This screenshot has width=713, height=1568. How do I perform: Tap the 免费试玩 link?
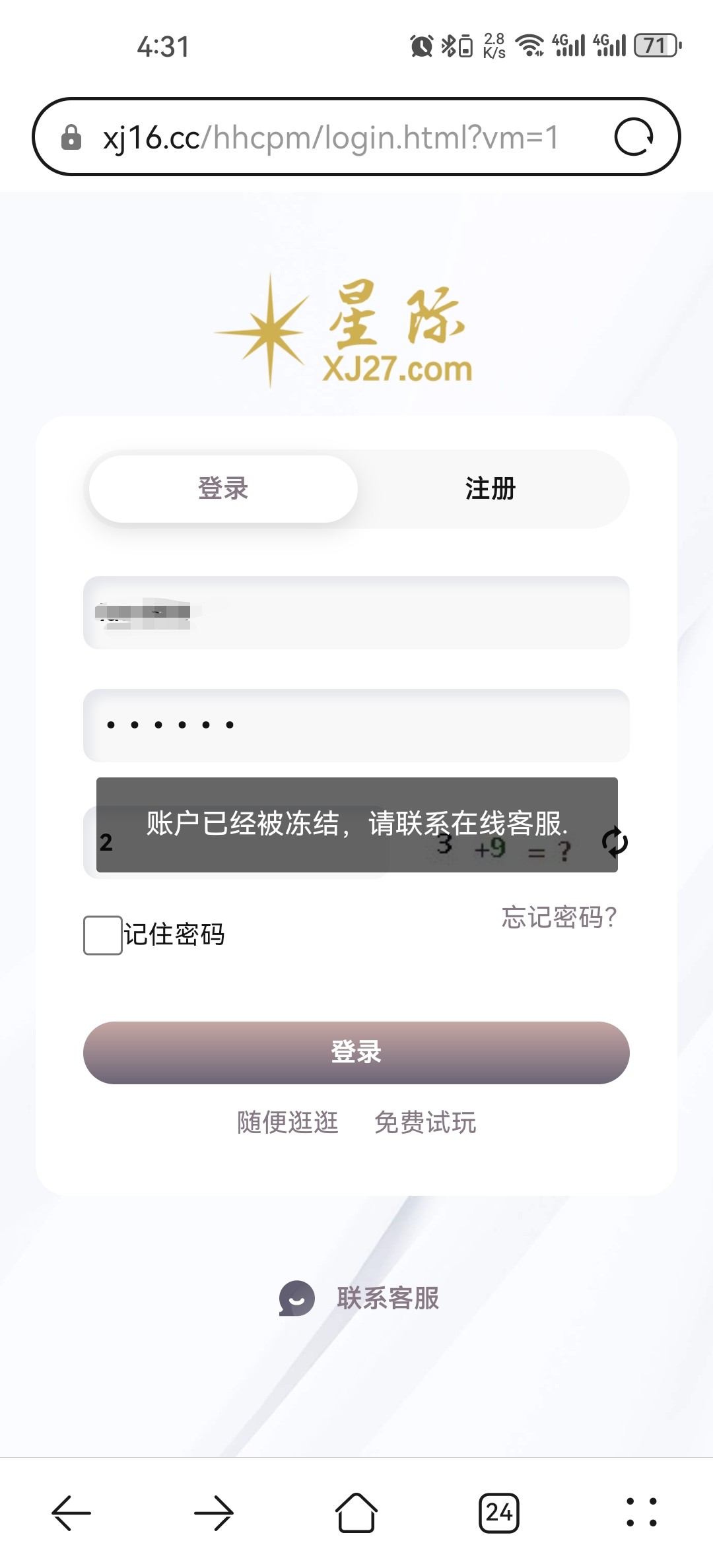click(x=425, y=1122)
